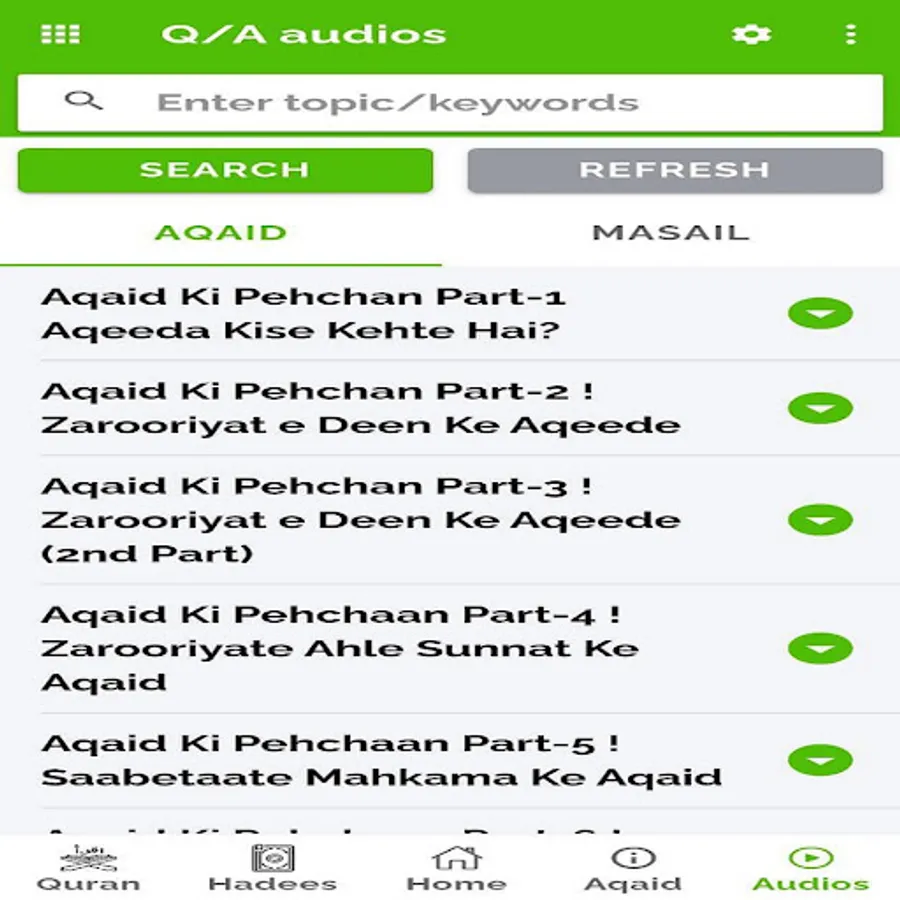This screenshot has width=900, height=900.
Task: Go to the Home tab
Action: 456,868
